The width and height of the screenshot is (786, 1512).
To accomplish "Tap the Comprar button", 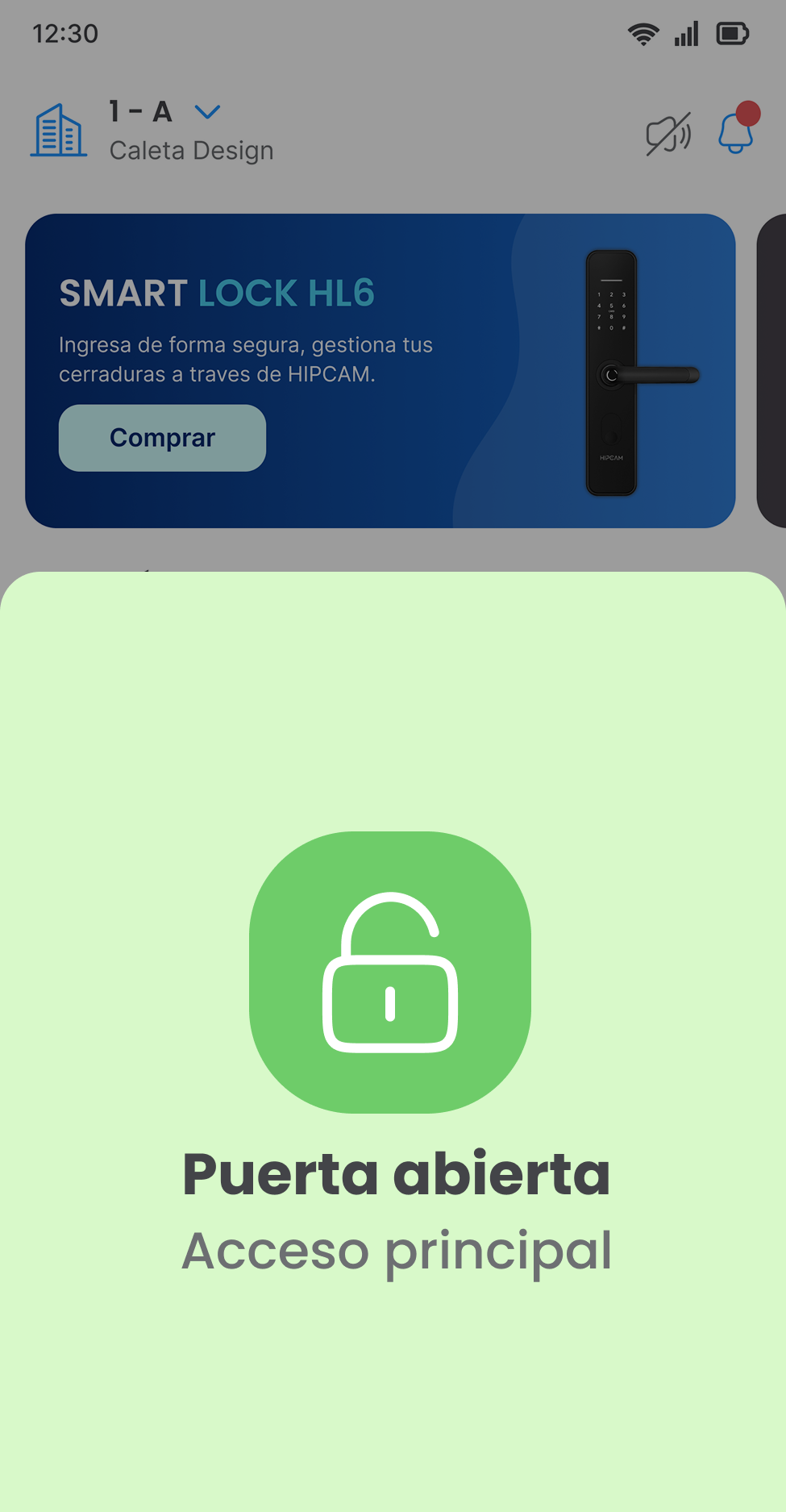I will pos(162,438).
